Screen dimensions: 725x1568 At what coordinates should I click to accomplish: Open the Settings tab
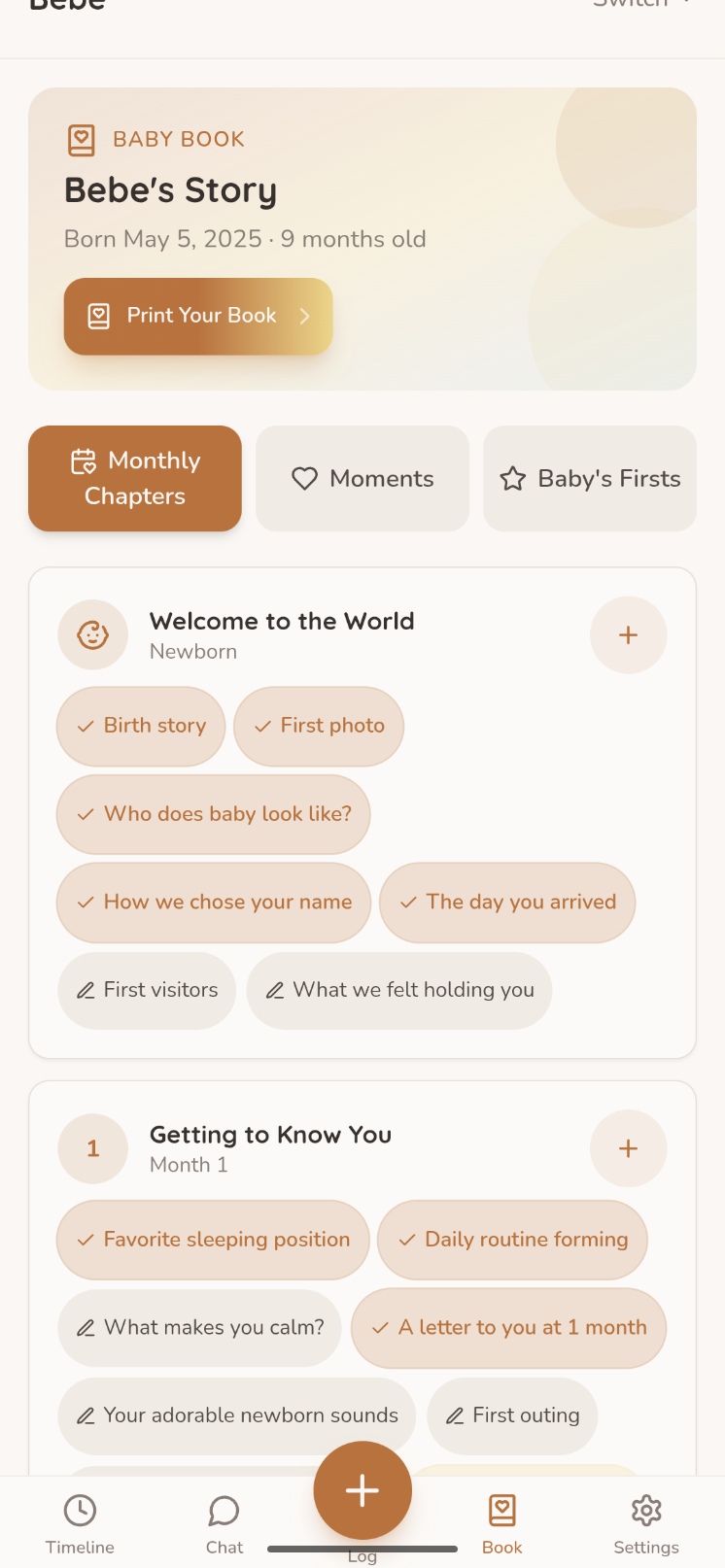tap(645, 1521)
